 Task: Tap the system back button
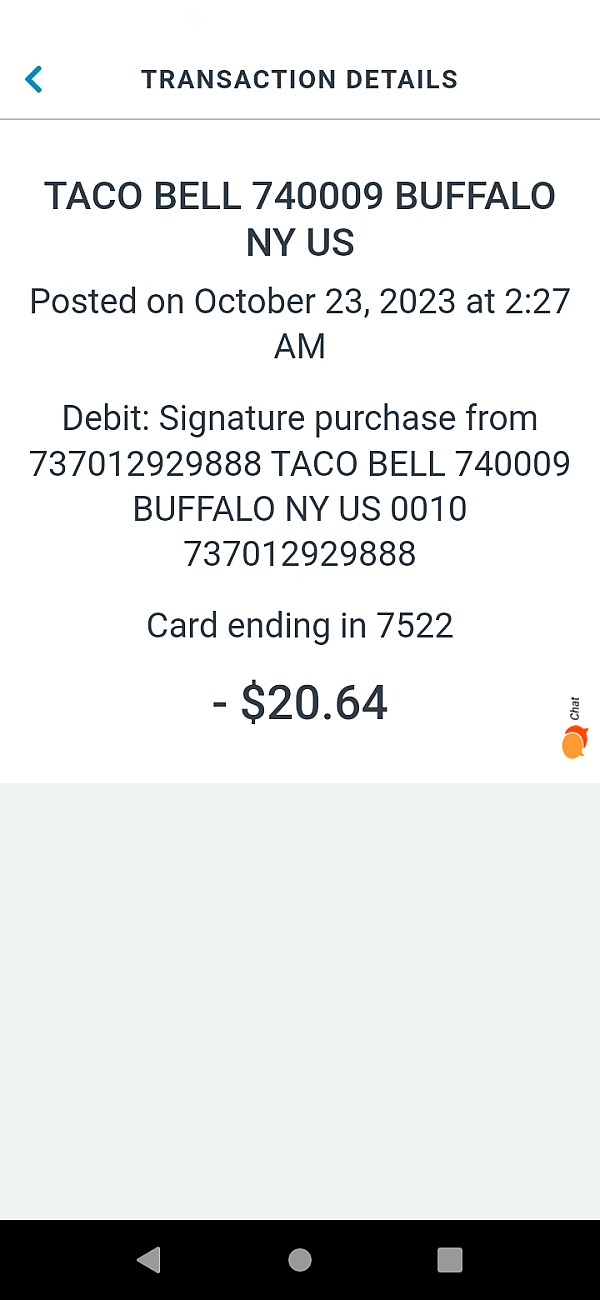click(149, 1259)
